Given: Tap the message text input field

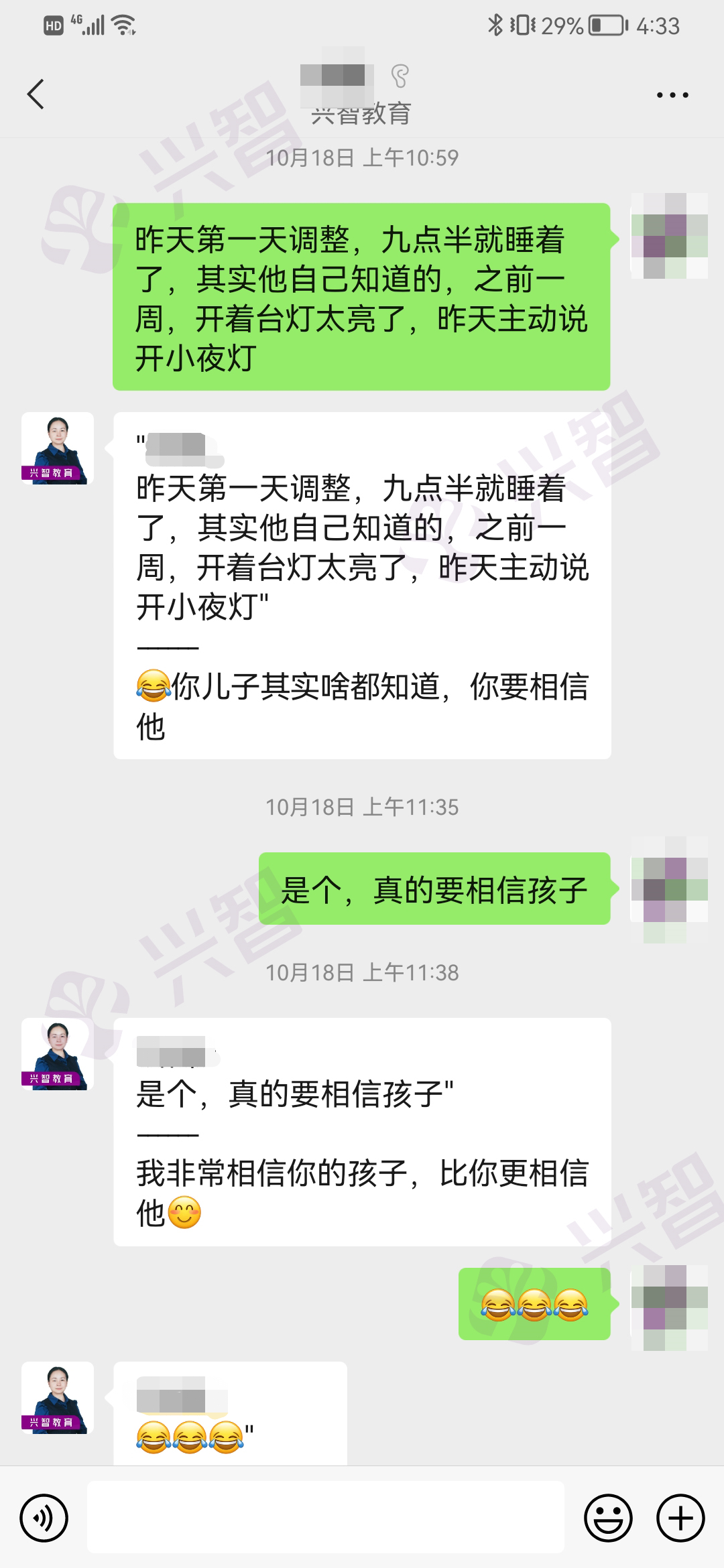Looking at the screenshot, I should (x=325, y=1517).
